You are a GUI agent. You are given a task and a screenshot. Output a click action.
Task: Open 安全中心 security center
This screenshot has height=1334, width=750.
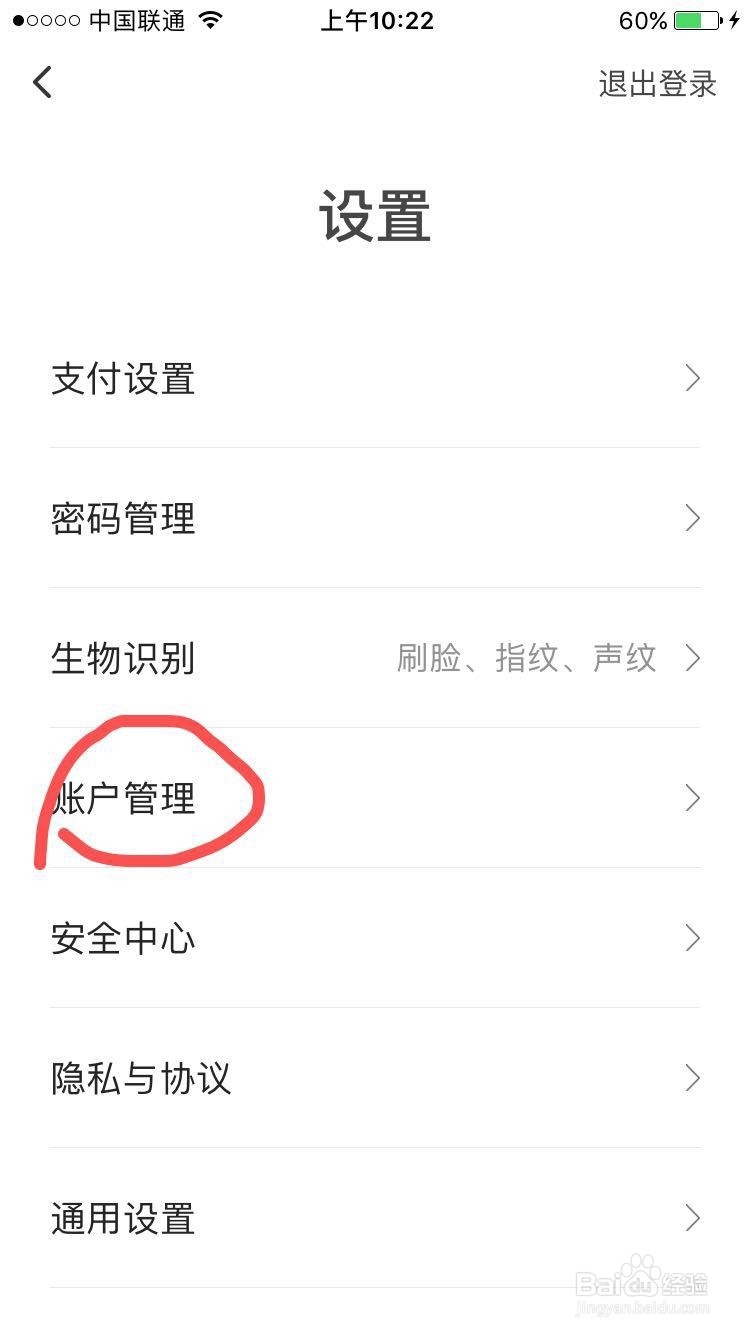(122, 938)
